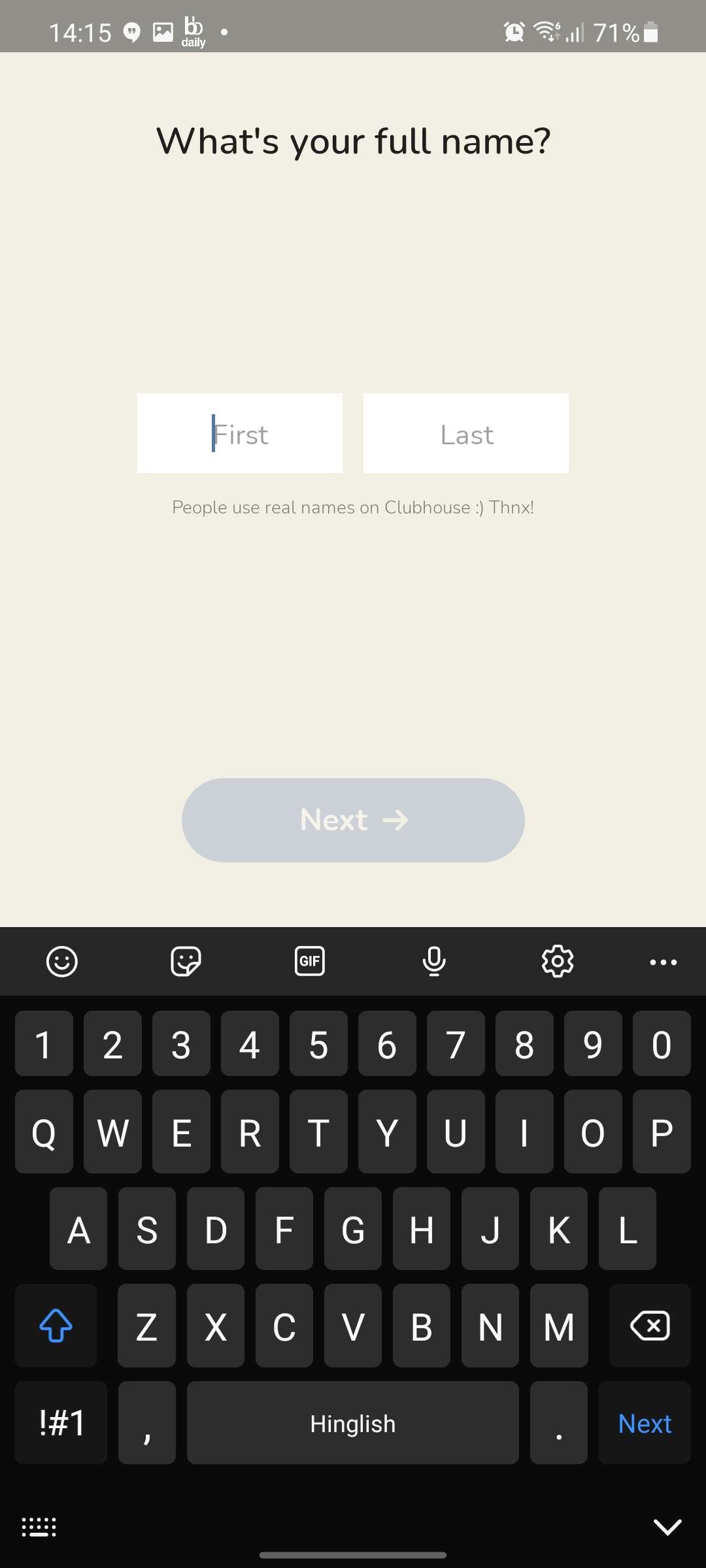Viewport: 706px width, 1568px height.
Task: Open the keyboard emoji picker
Action: coord(62,962)
